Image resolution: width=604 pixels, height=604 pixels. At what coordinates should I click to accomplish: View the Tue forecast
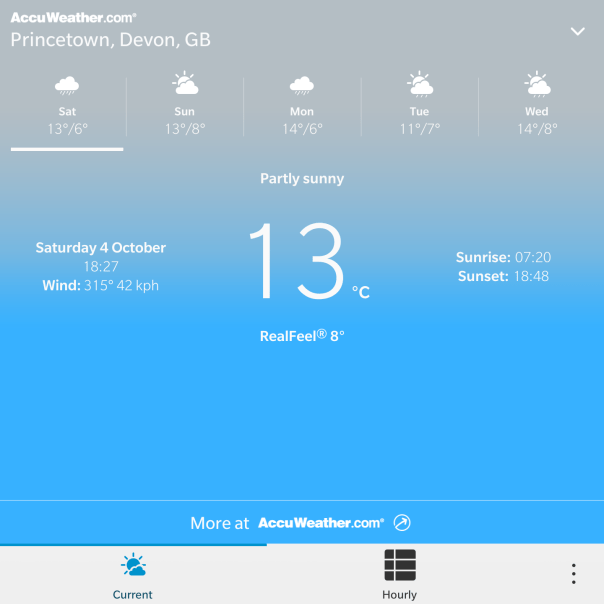click(419, 105)
